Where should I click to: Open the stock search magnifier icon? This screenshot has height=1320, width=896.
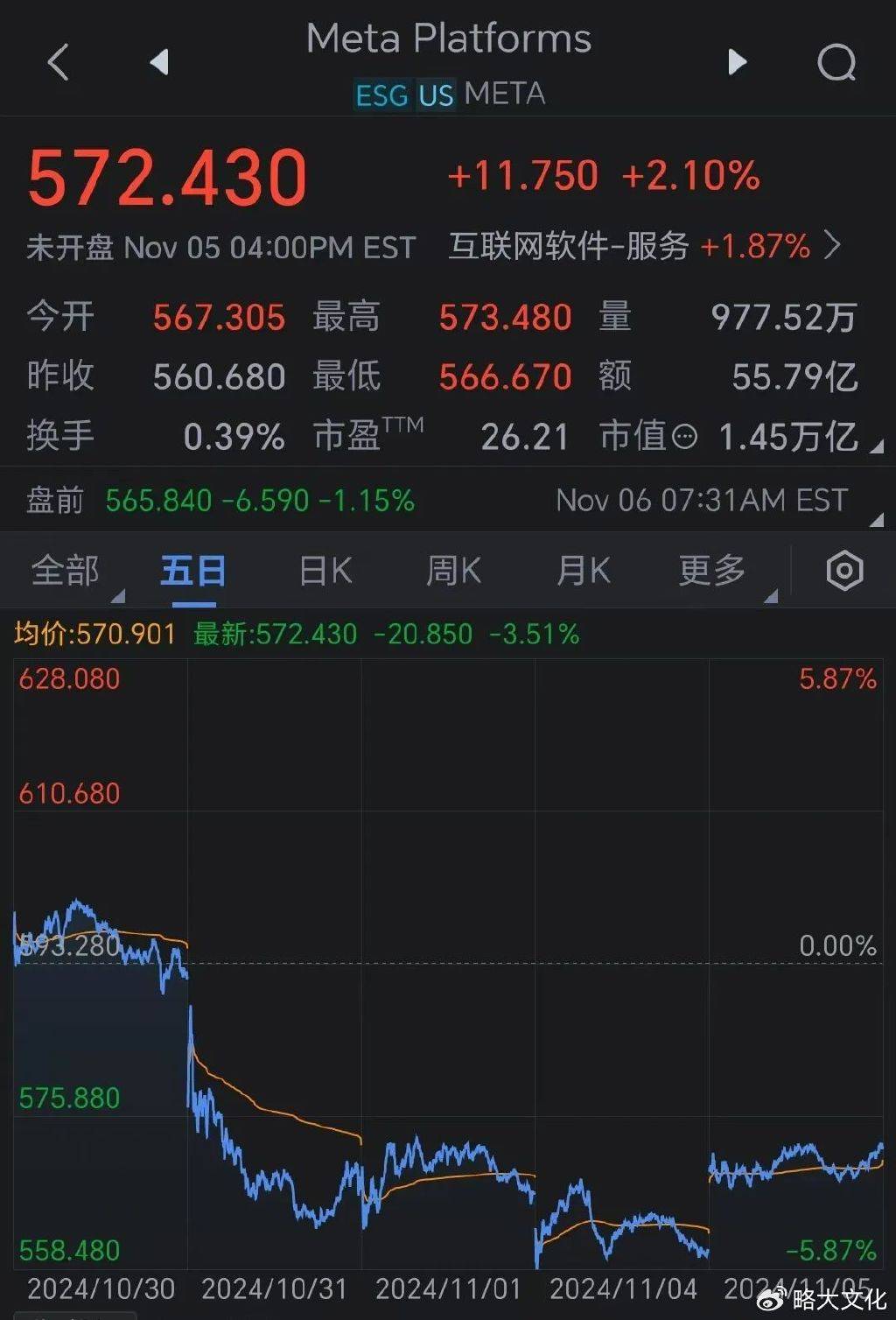coord(839,61)
